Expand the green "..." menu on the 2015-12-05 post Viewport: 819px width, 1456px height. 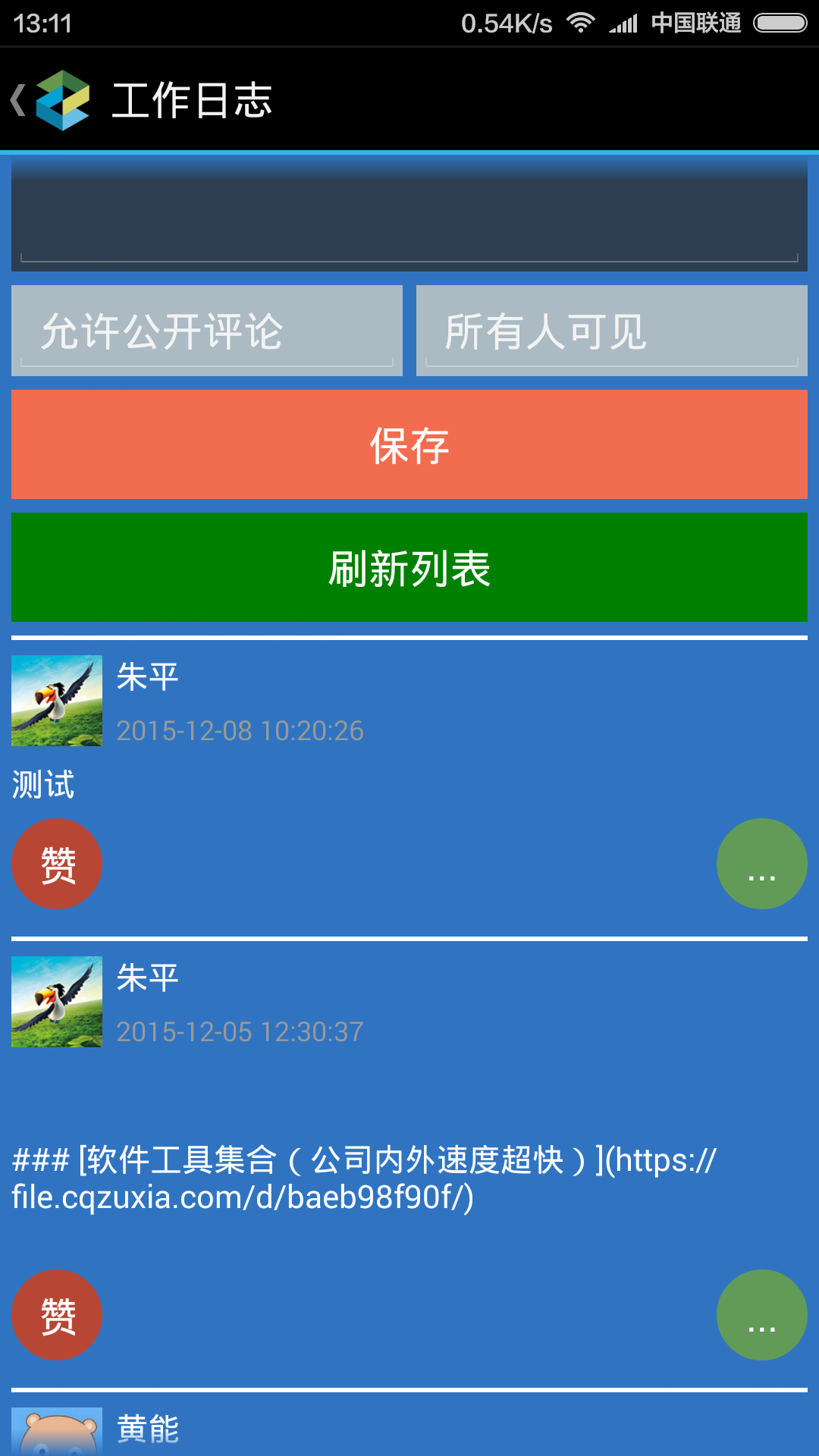click(x=761, y=1316)
